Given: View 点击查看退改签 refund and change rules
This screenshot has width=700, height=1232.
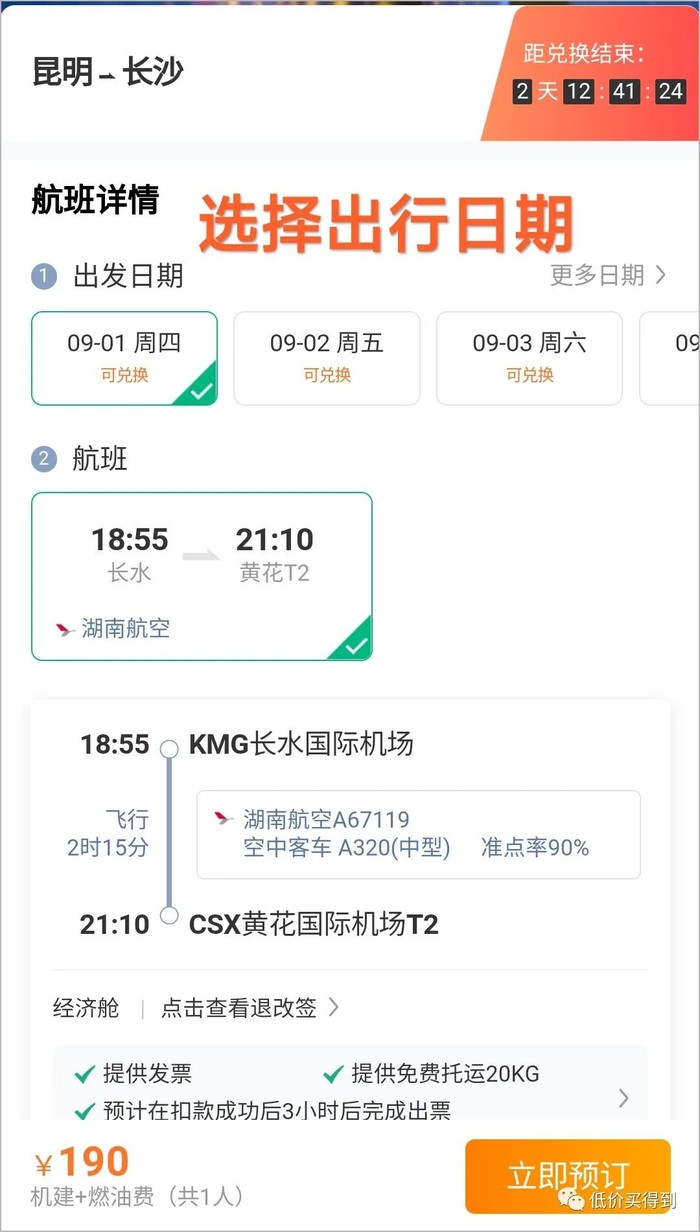Looking at the screenshot, I should [x=250, y=1008].
